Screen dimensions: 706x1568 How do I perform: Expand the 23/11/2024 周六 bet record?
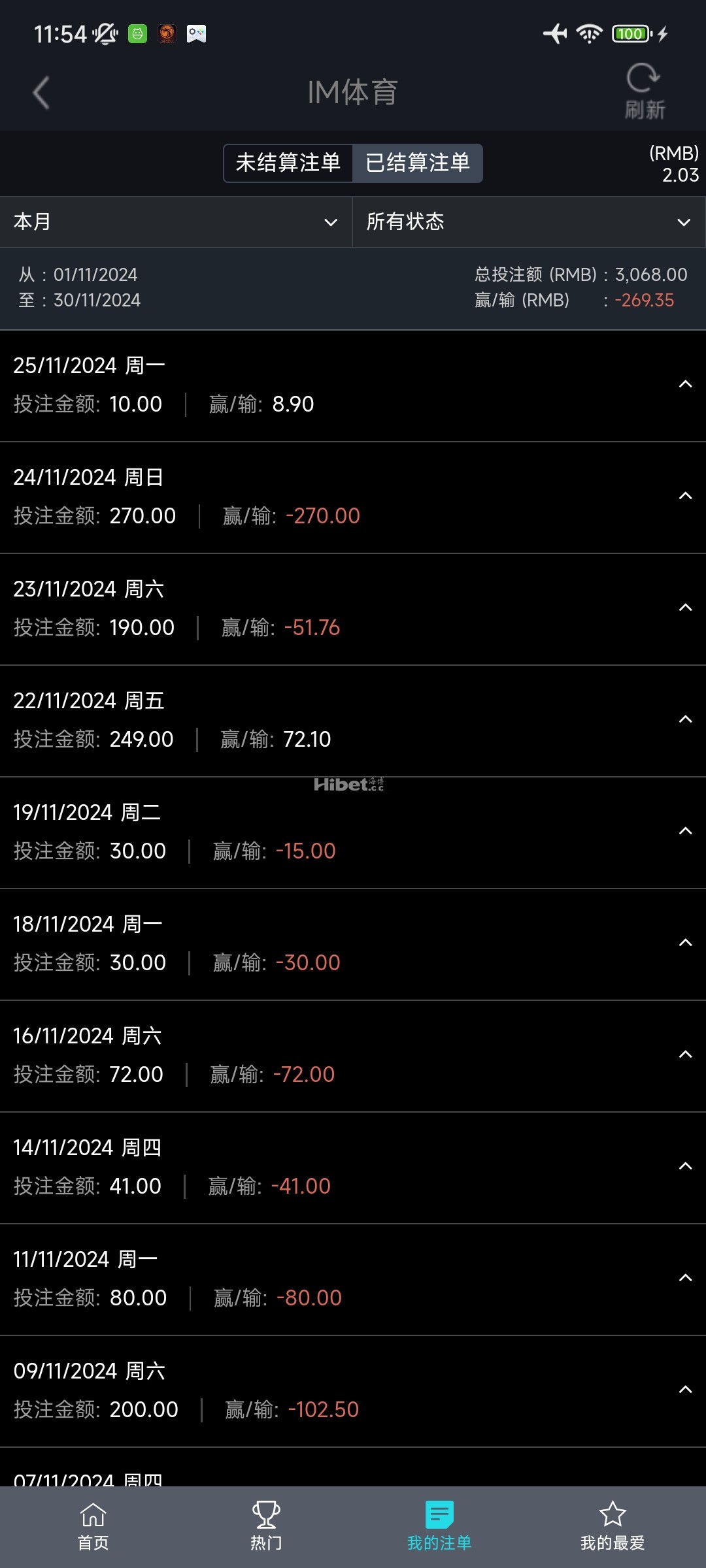pyautogui.click(x=685, y=608)
